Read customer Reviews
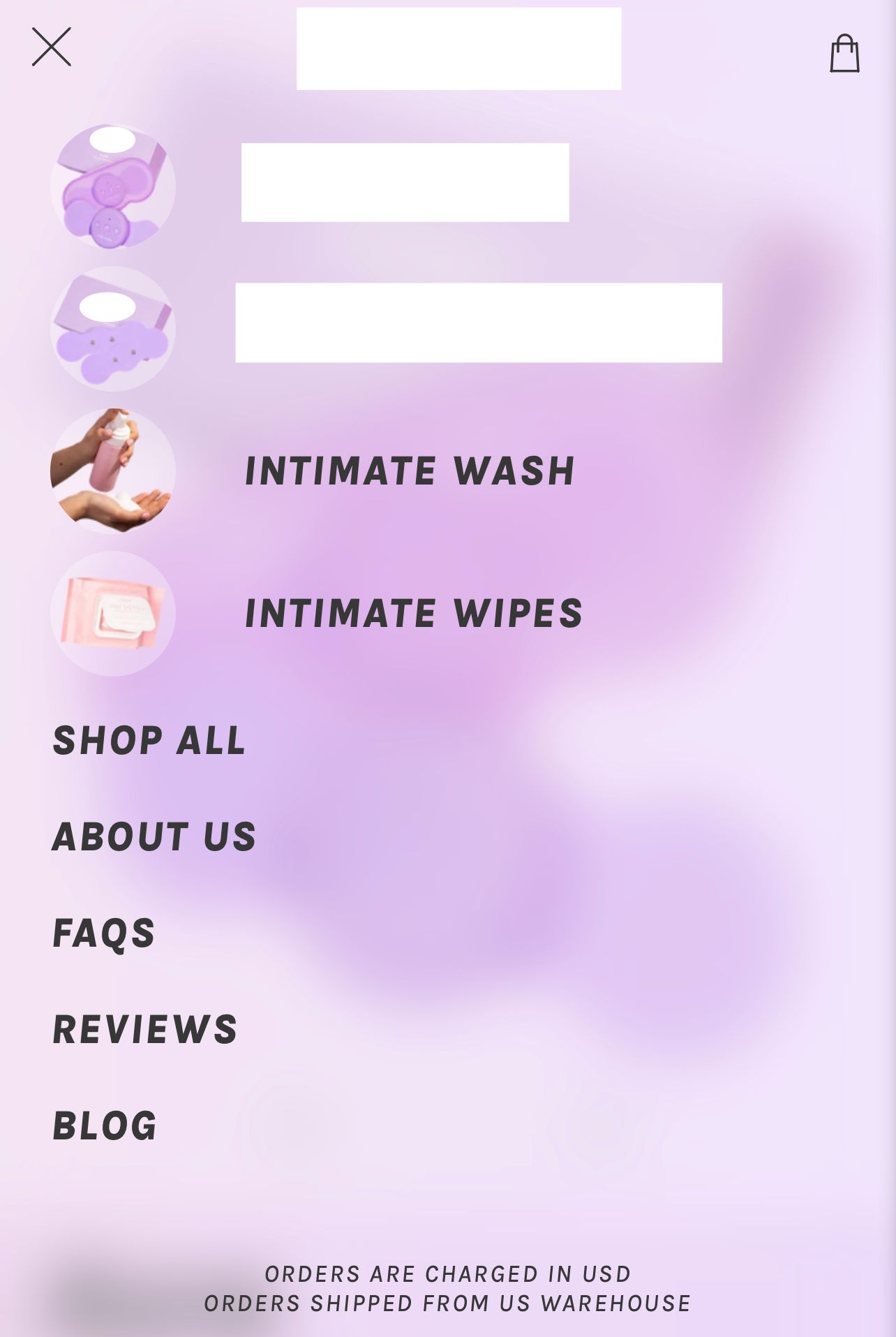This screenshot has height=1337, width=896. 145,1030
